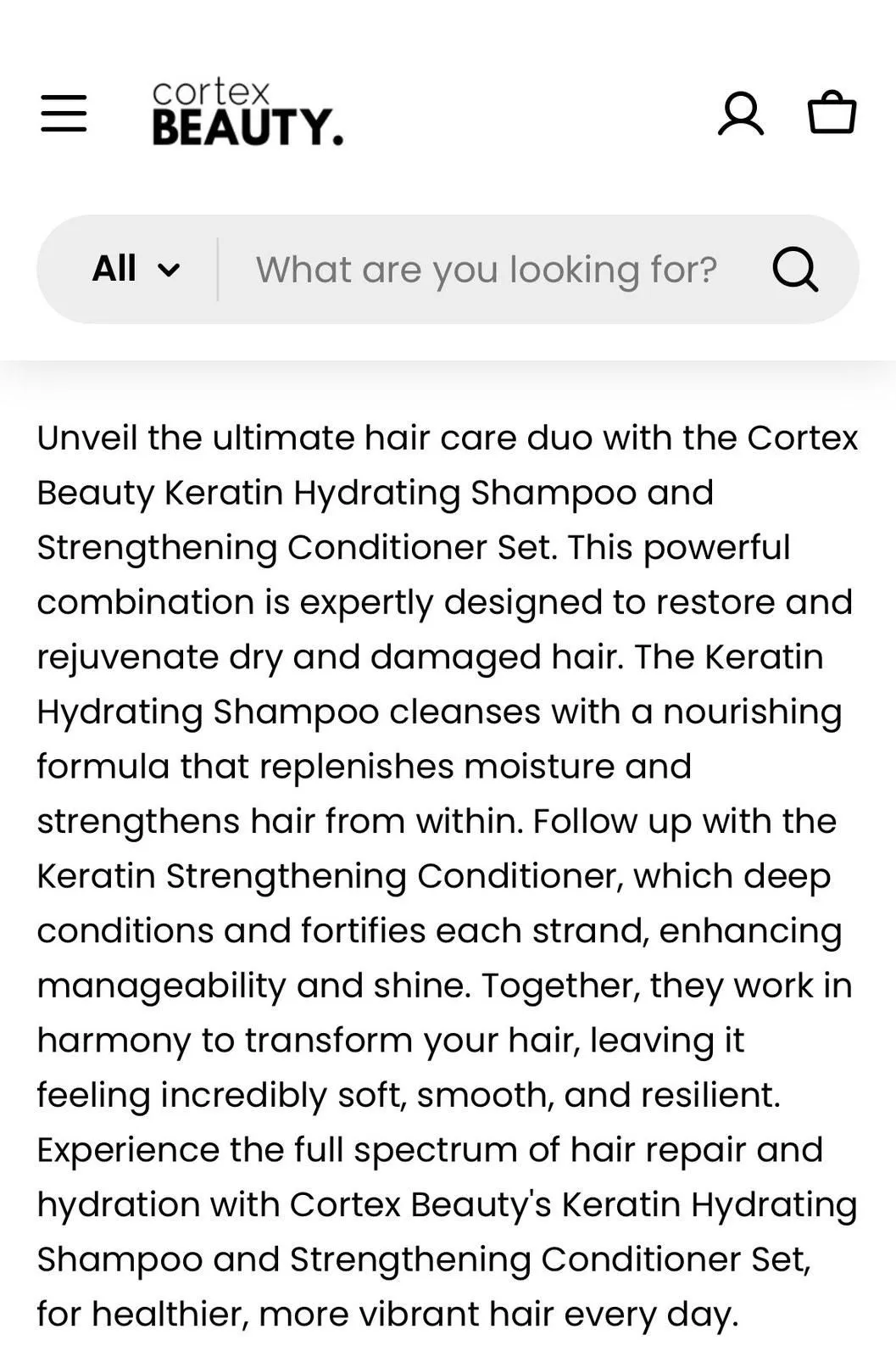Tap the 'What are you looking for?' field

[x=487, y=270]
